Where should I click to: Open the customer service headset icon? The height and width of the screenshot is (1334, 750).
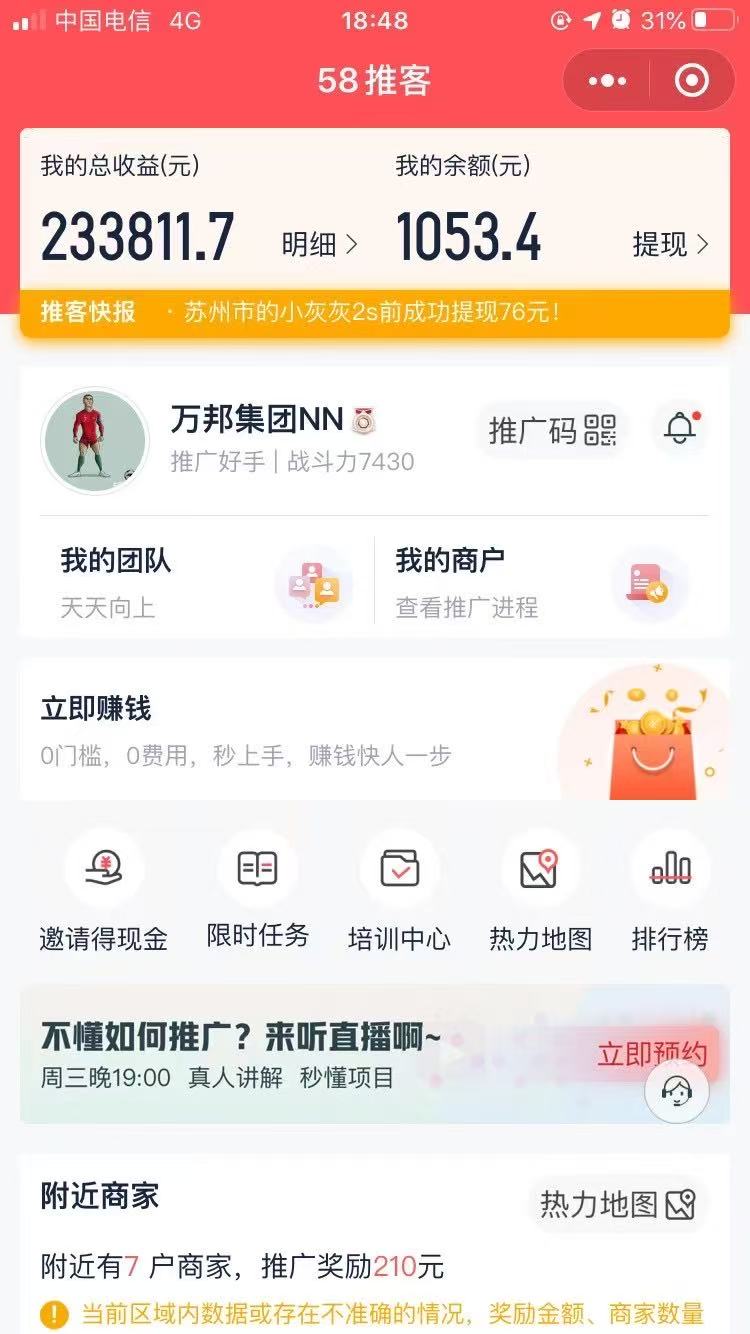point(677,1091)
